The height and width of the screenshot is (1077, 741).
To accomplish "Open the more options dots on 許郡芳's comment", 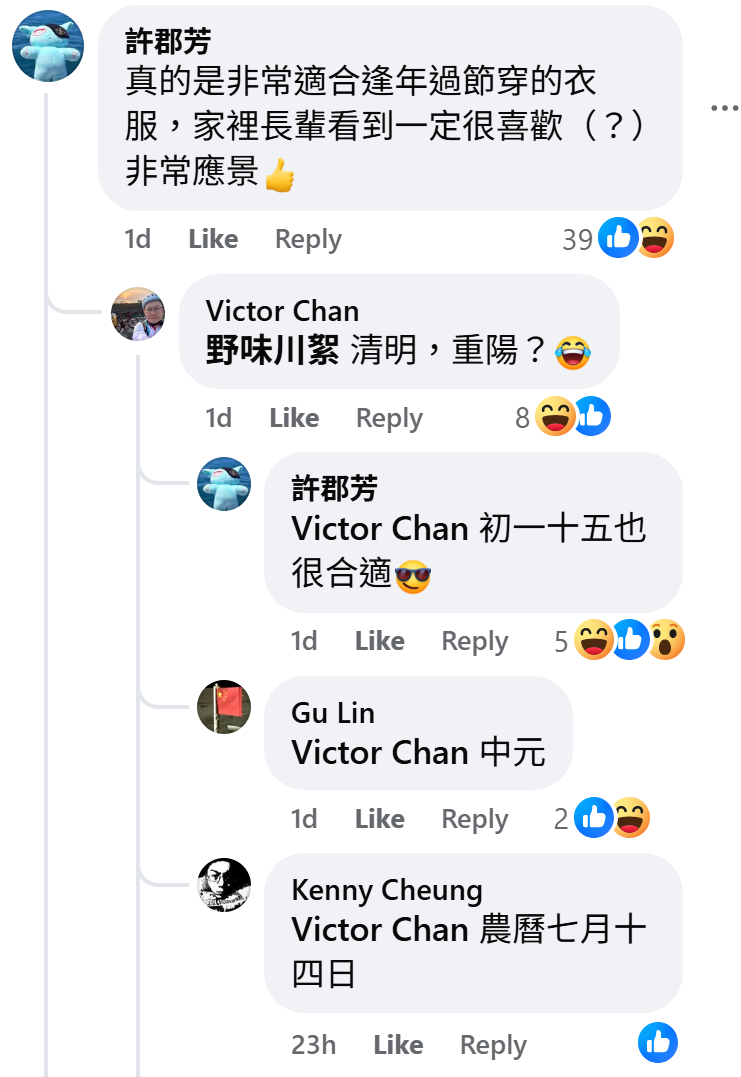I will tap(724, 108).
